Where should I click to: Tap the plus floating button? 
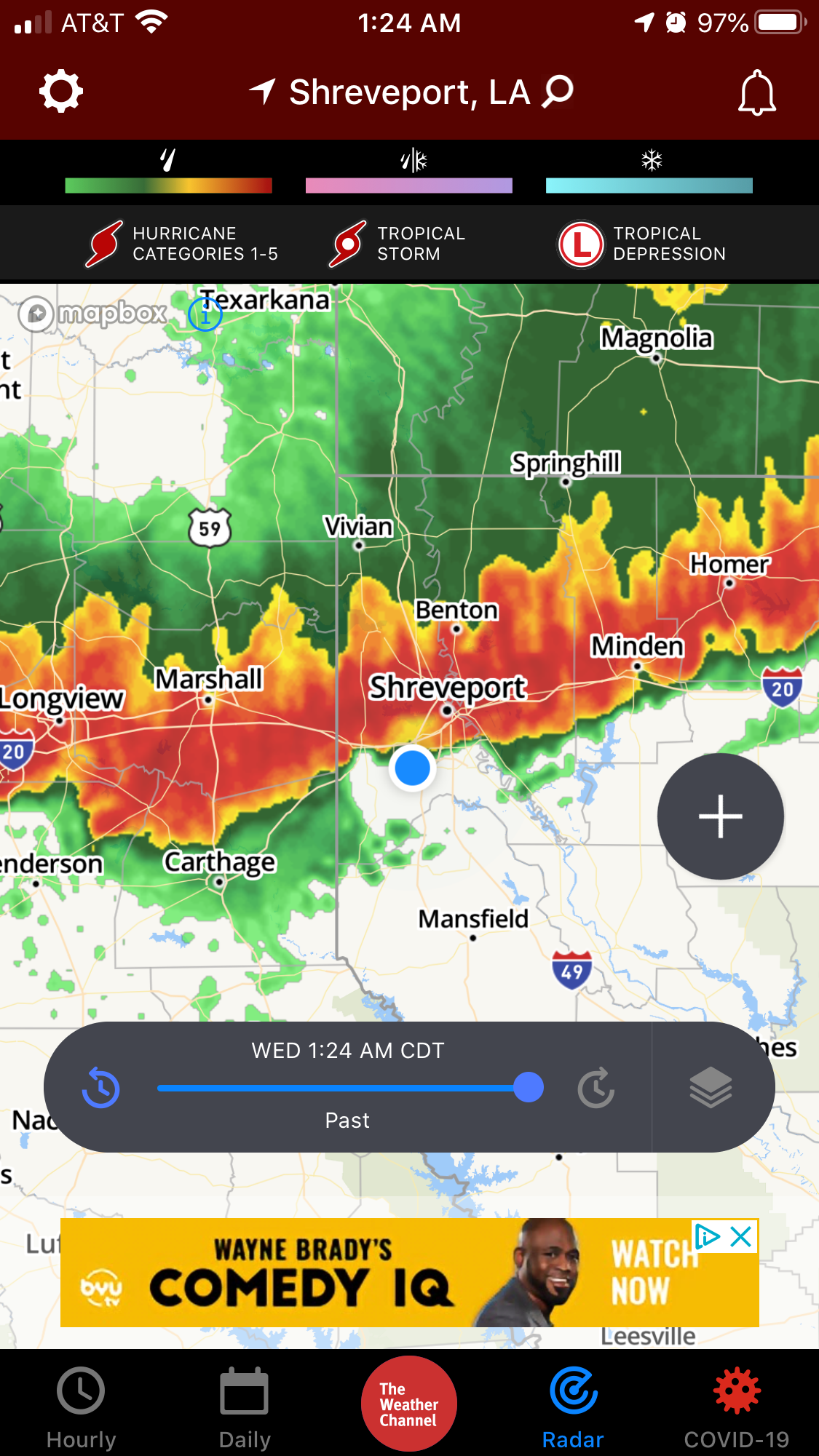(720, 816)
